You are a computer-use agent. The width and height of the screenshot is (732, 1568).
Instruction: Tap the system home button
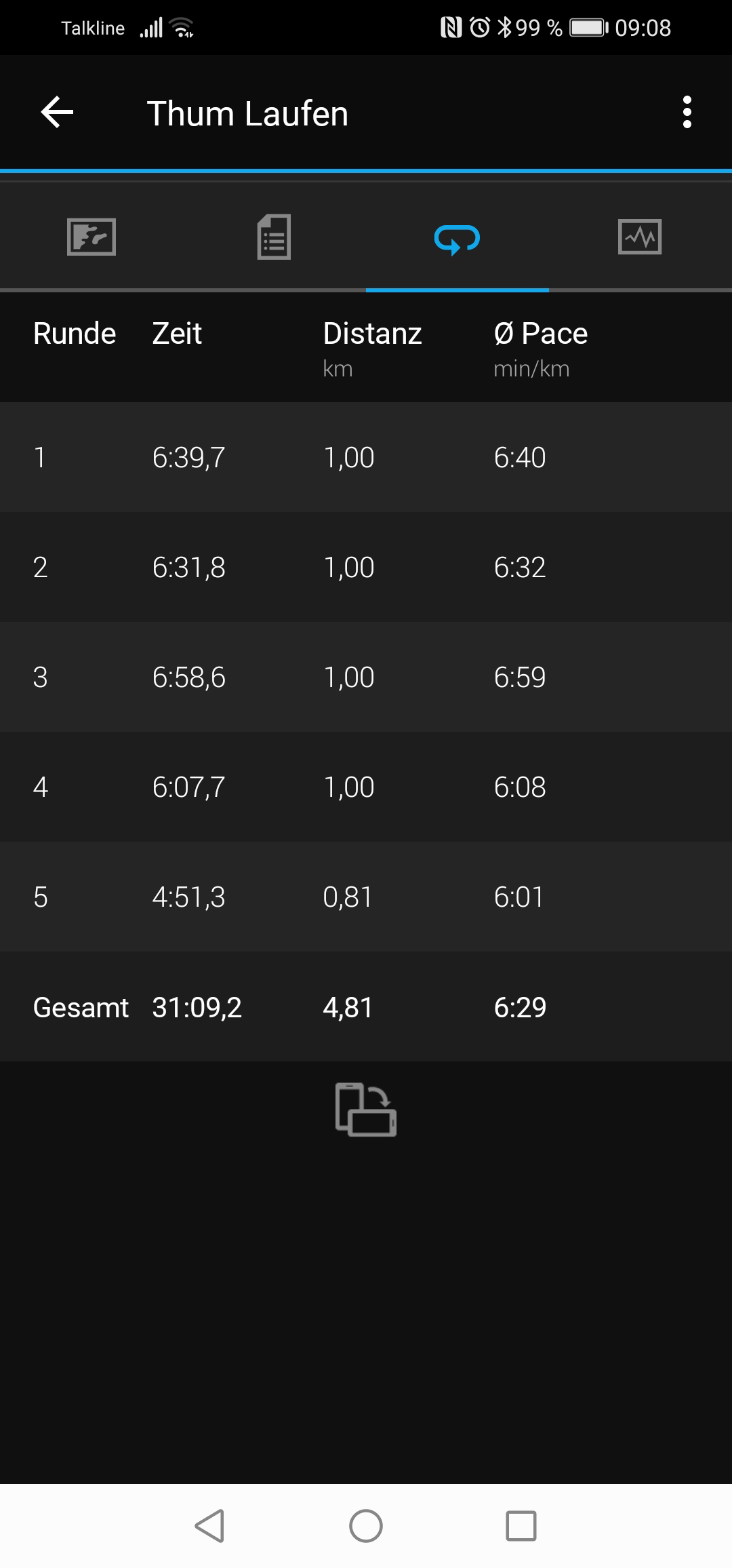click(x=366, y=1526)
